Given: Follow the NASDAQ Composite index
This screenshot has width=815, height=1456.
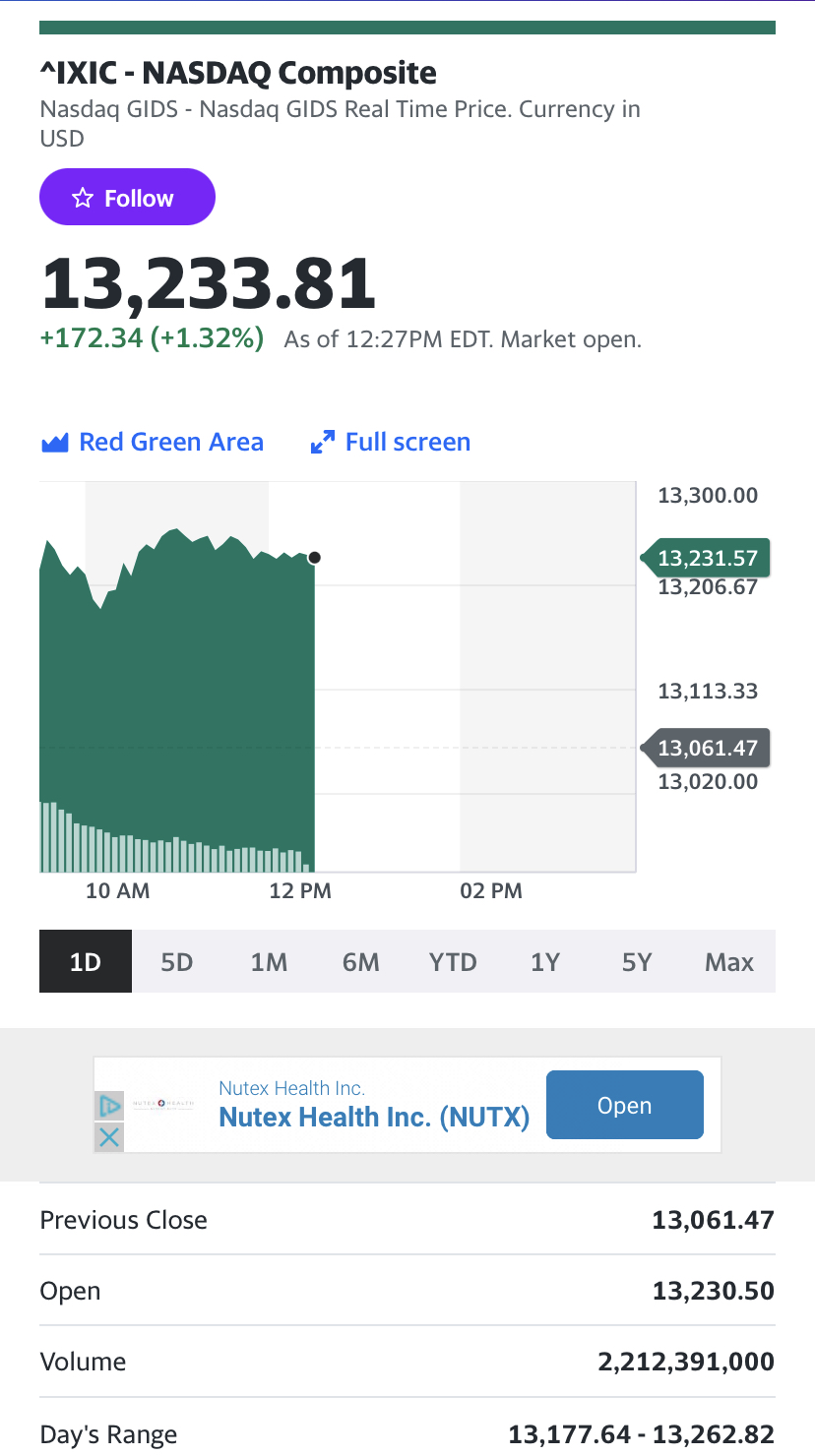Looking at the screenshot, I should point(127,197).
